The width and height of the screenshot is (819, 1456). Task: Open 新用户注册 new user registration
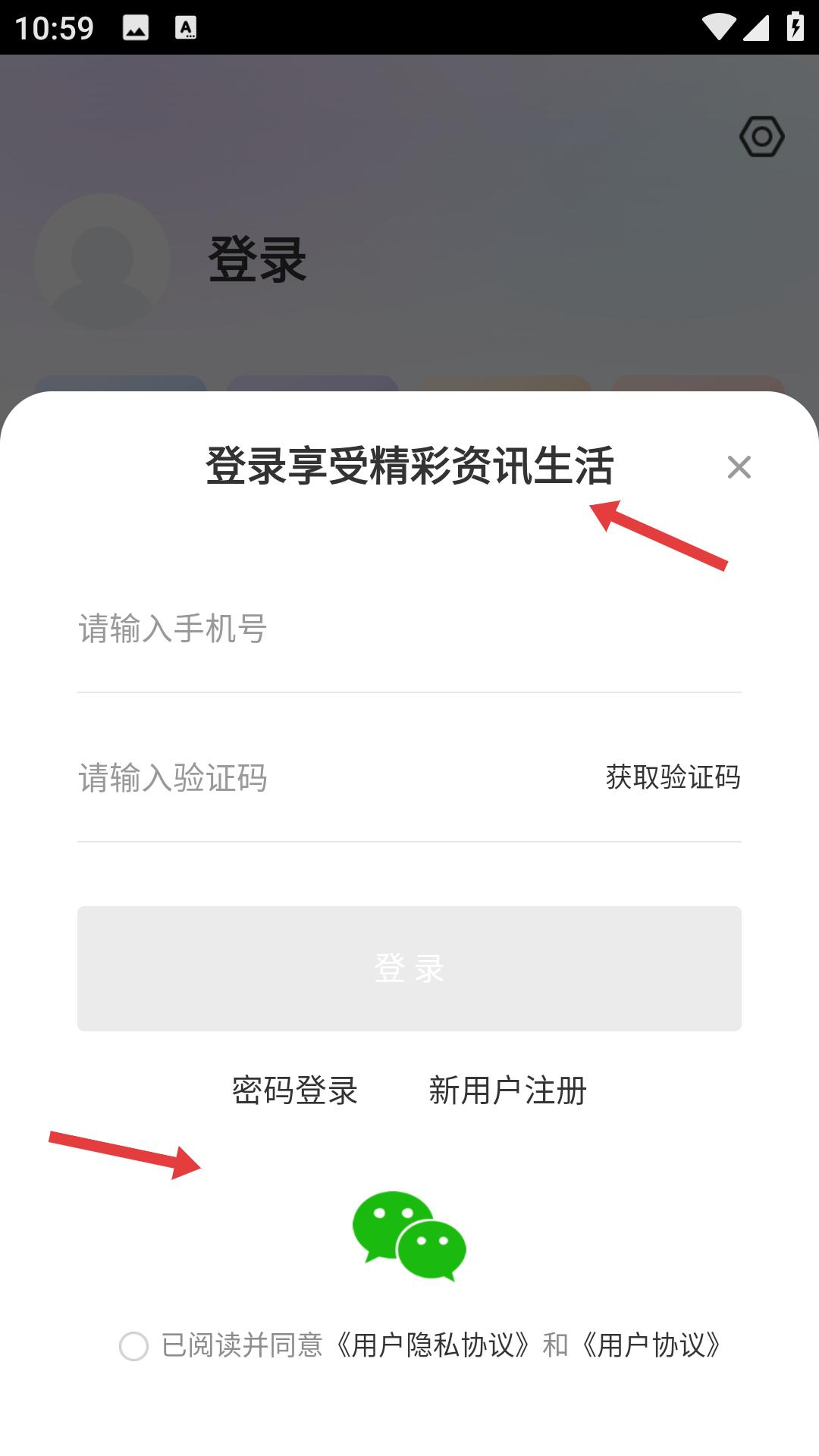point(508,1090)
